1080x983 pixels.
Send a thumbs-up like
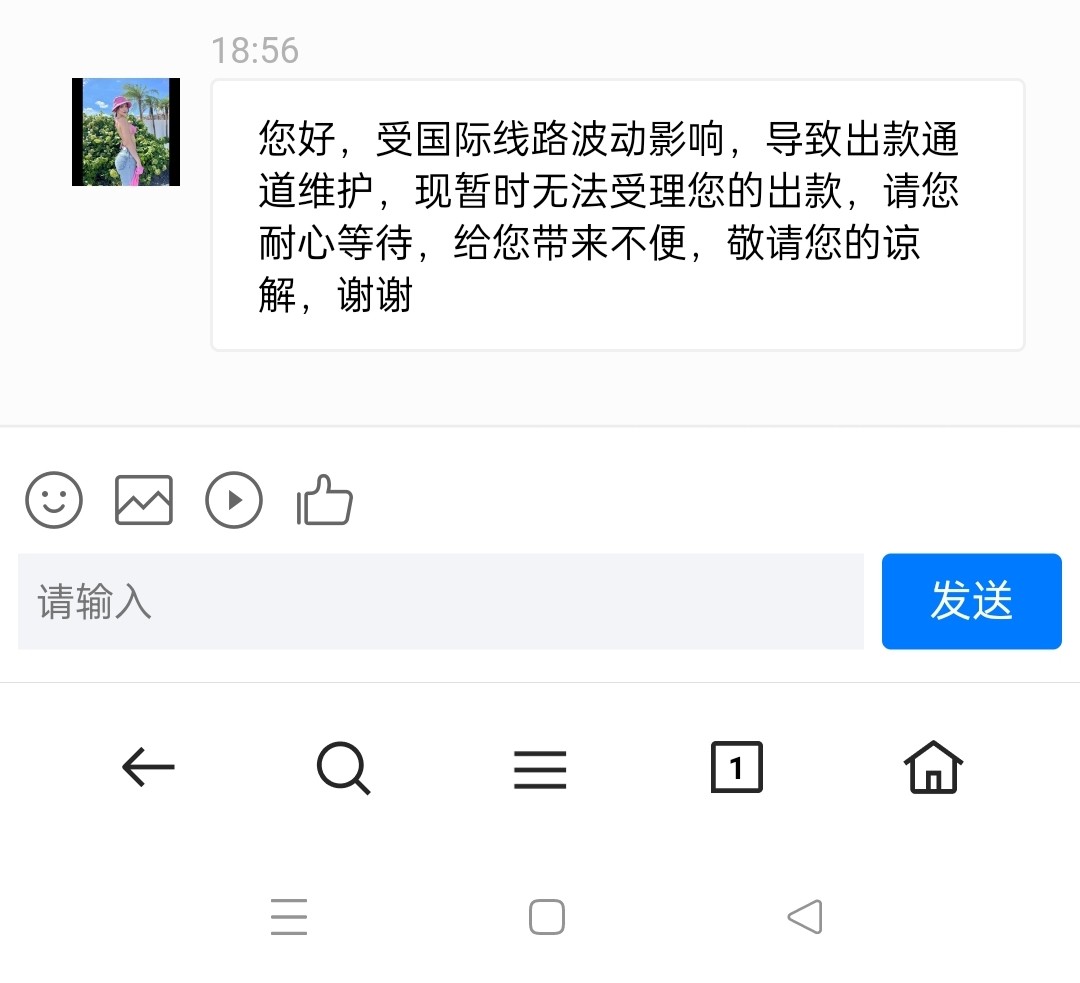point(325,499)
